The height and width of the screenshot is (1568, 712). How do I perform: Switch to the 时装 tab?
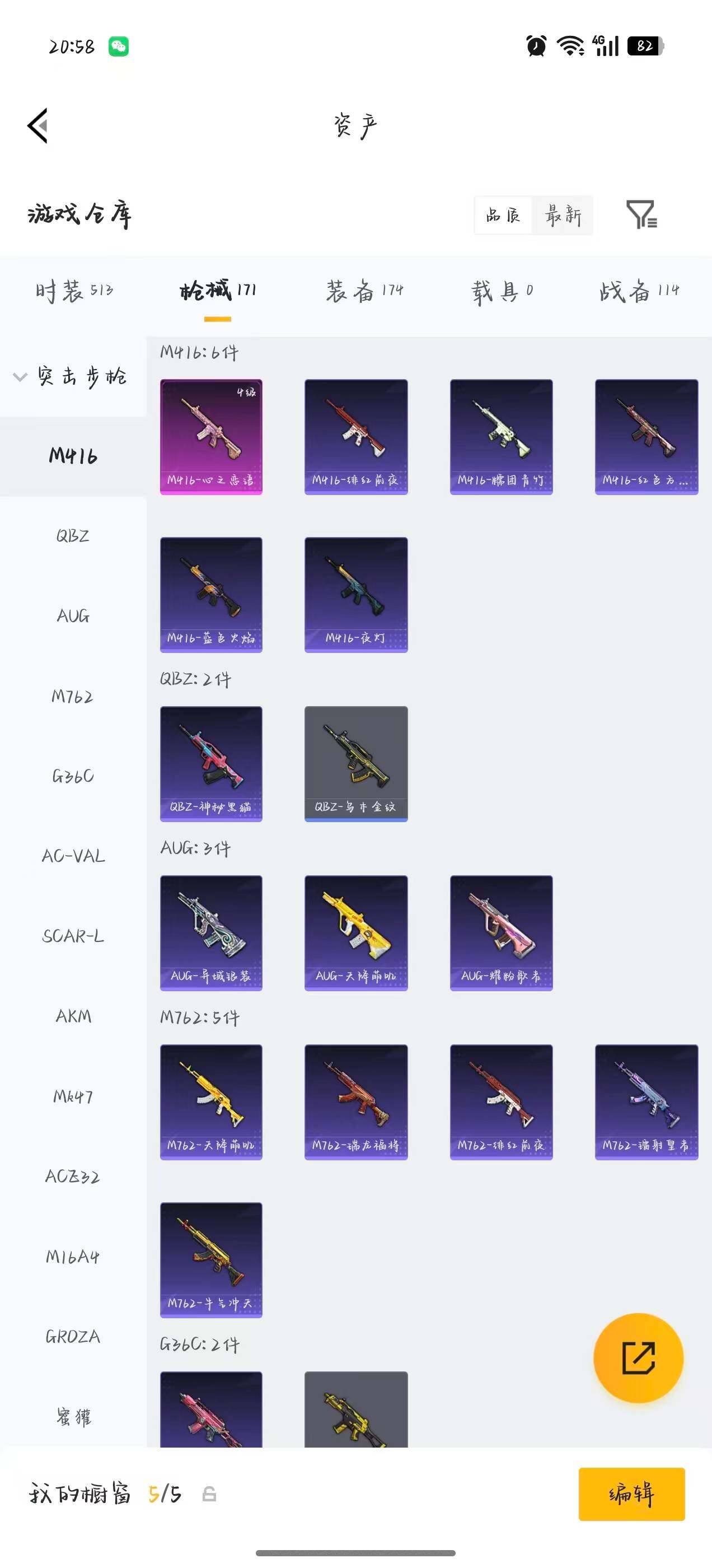pyautogui.click(x=74, y=290)
